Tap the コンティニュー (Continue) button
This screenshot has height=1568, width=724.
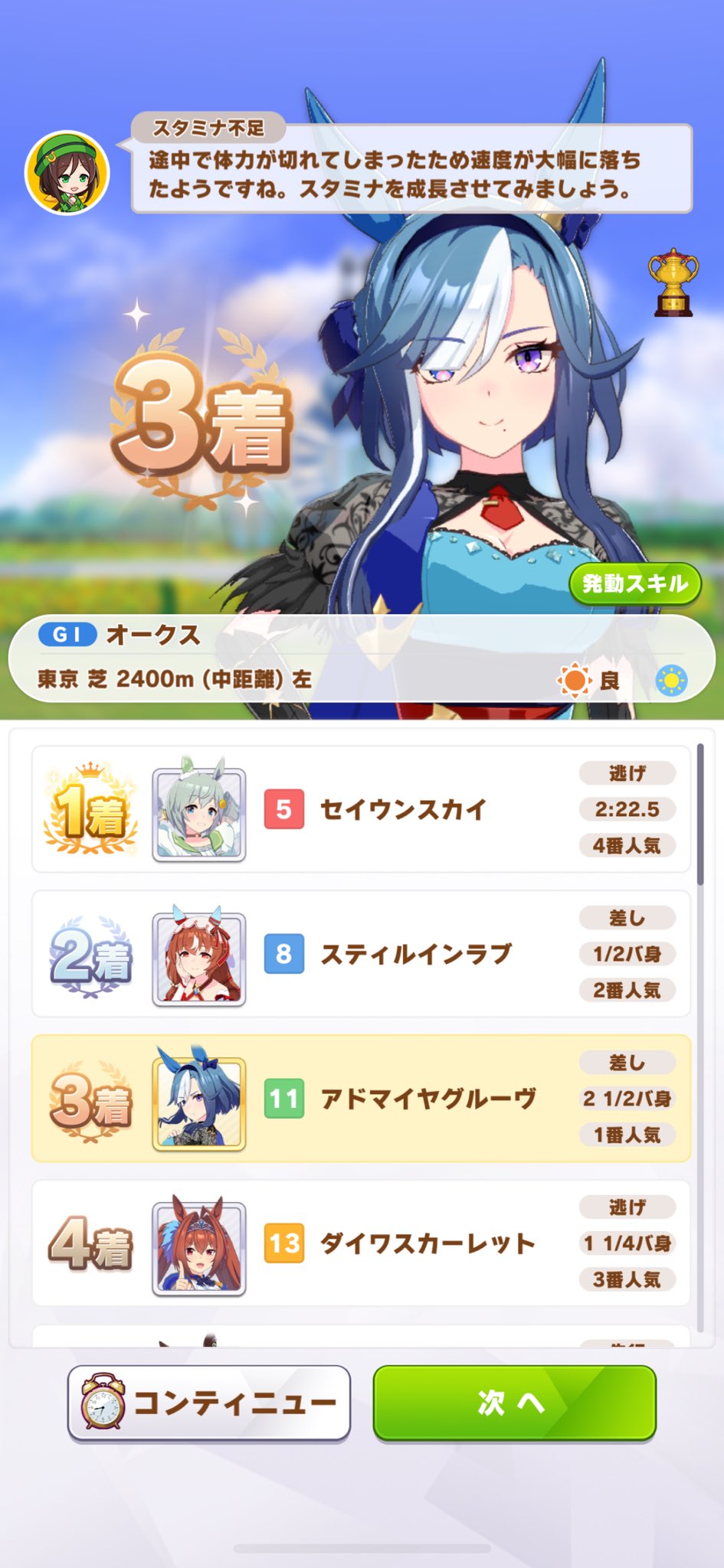(209, 1403)
